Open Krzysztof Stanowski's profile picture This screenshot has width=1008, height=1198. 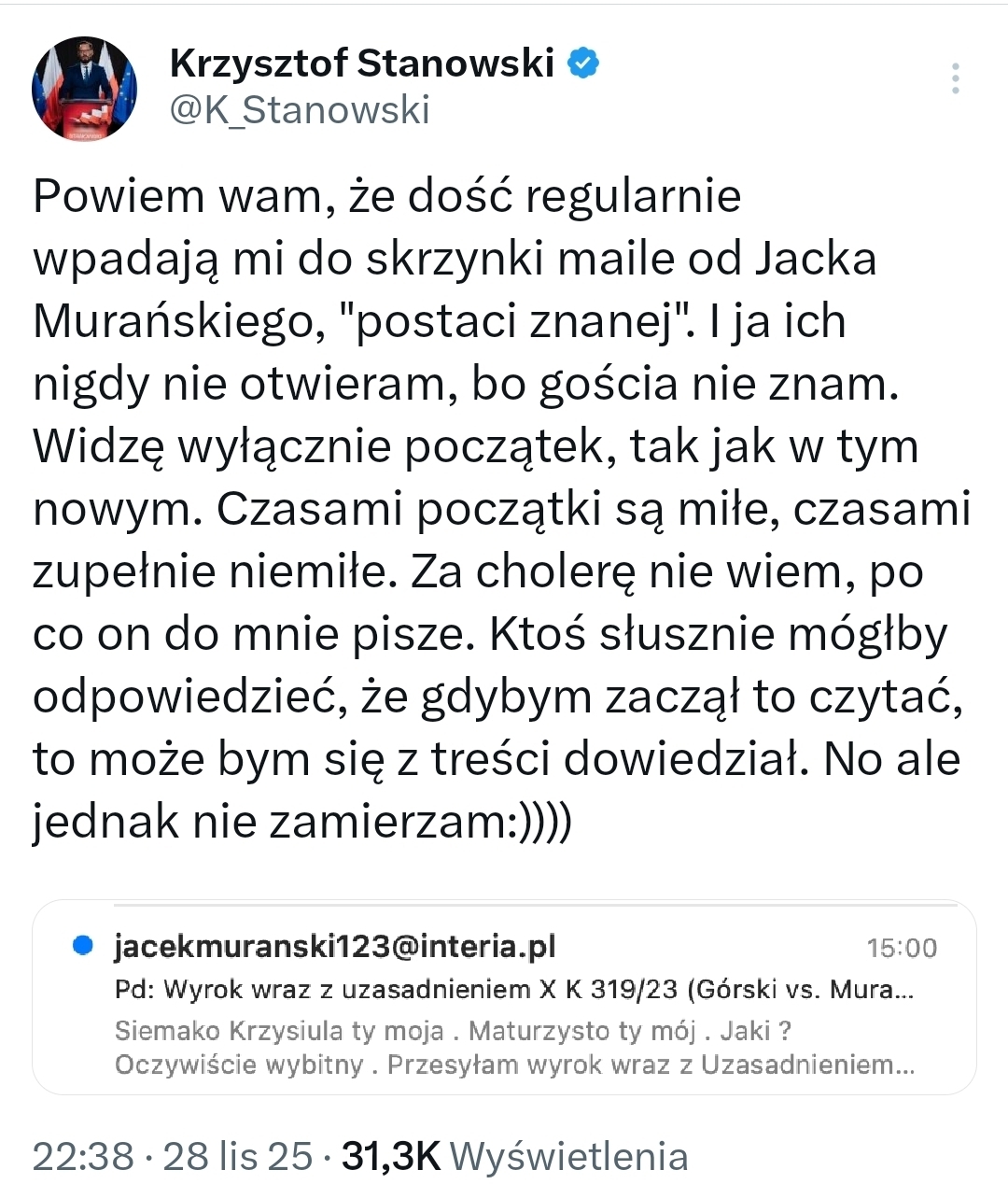point(85,90)
